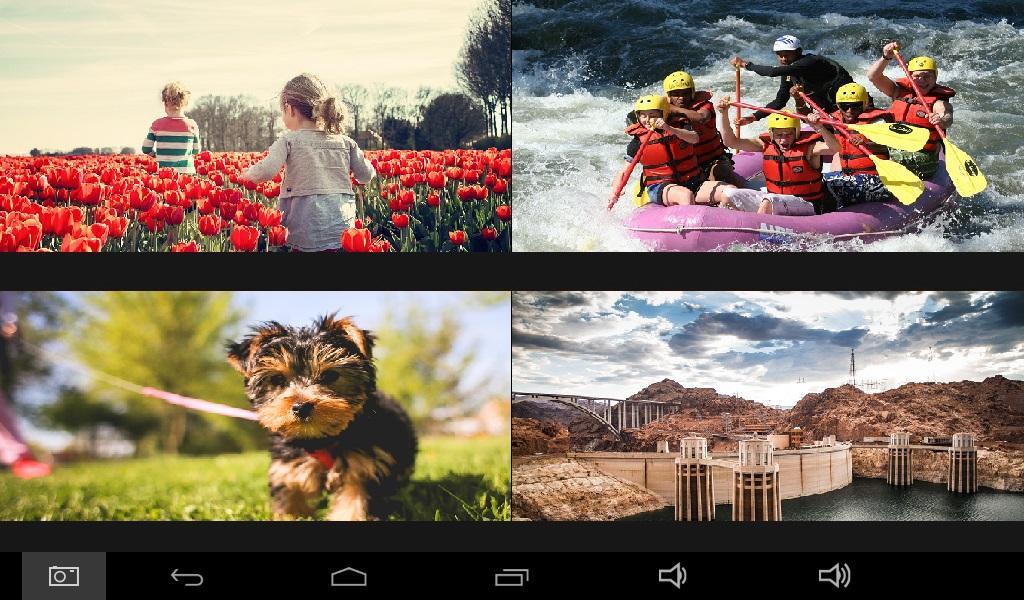
Task: Open the river rafting photo
Action: tap(768, 126)
